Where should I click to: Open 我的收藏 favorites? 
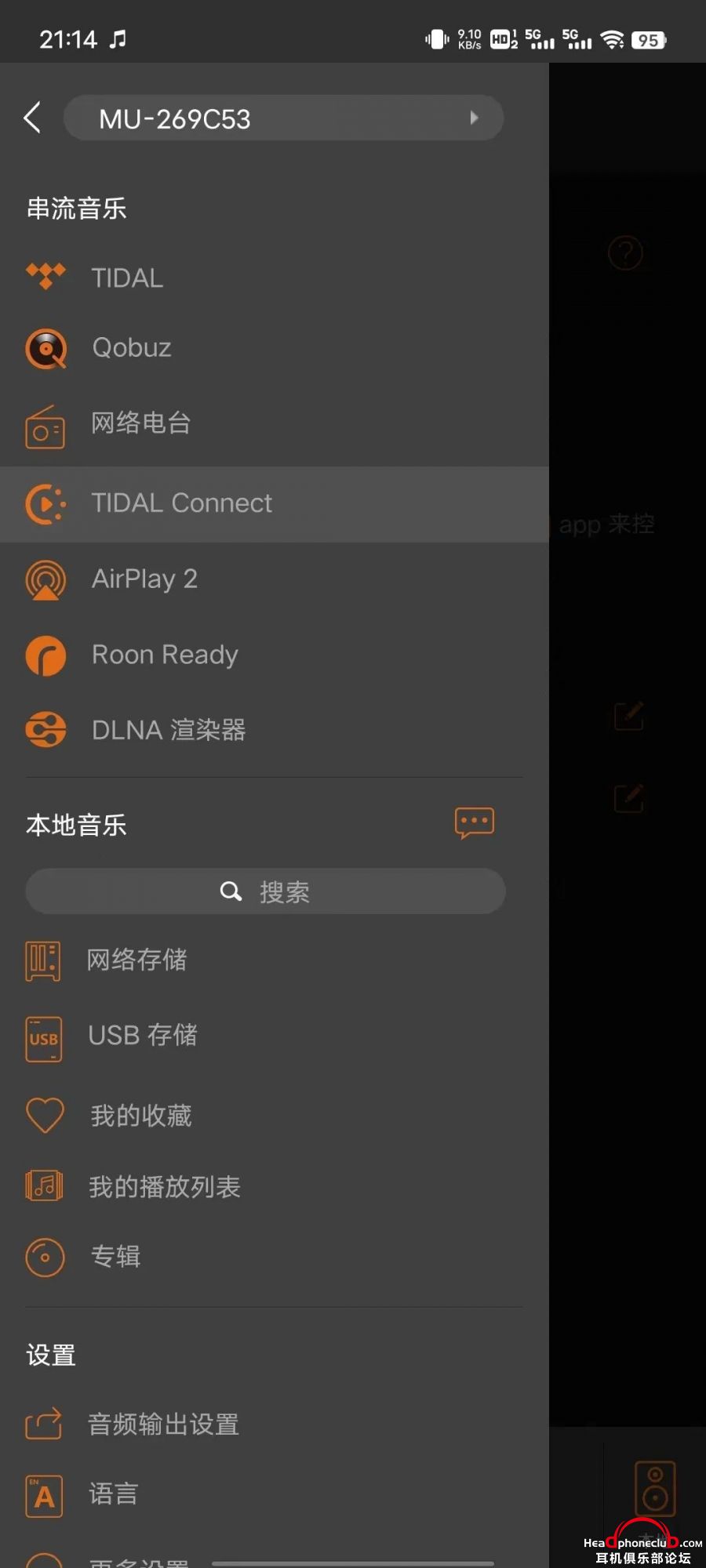click(x=141, y=1116)
